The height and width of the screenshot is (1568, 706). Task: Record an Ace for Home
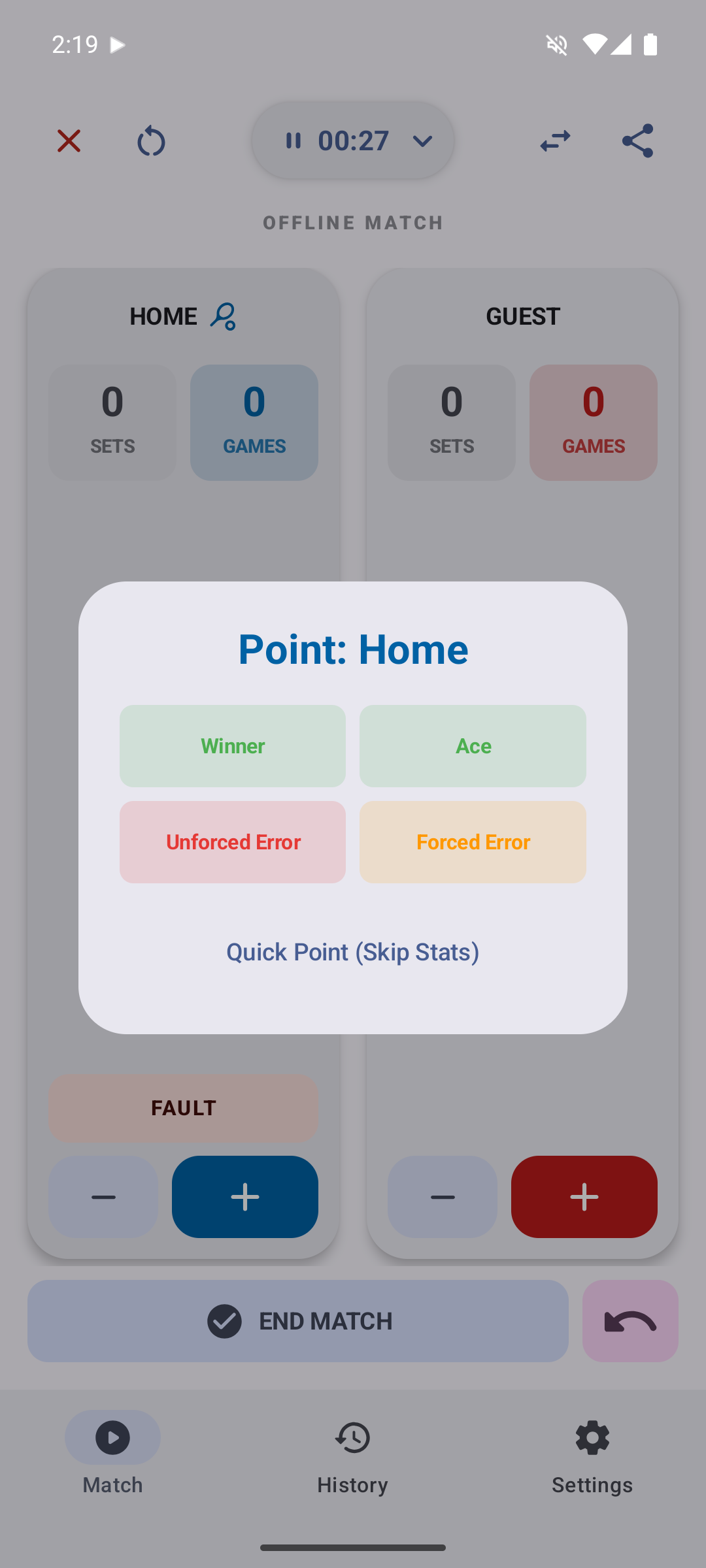pyautogui.click(x=472, y=745)
